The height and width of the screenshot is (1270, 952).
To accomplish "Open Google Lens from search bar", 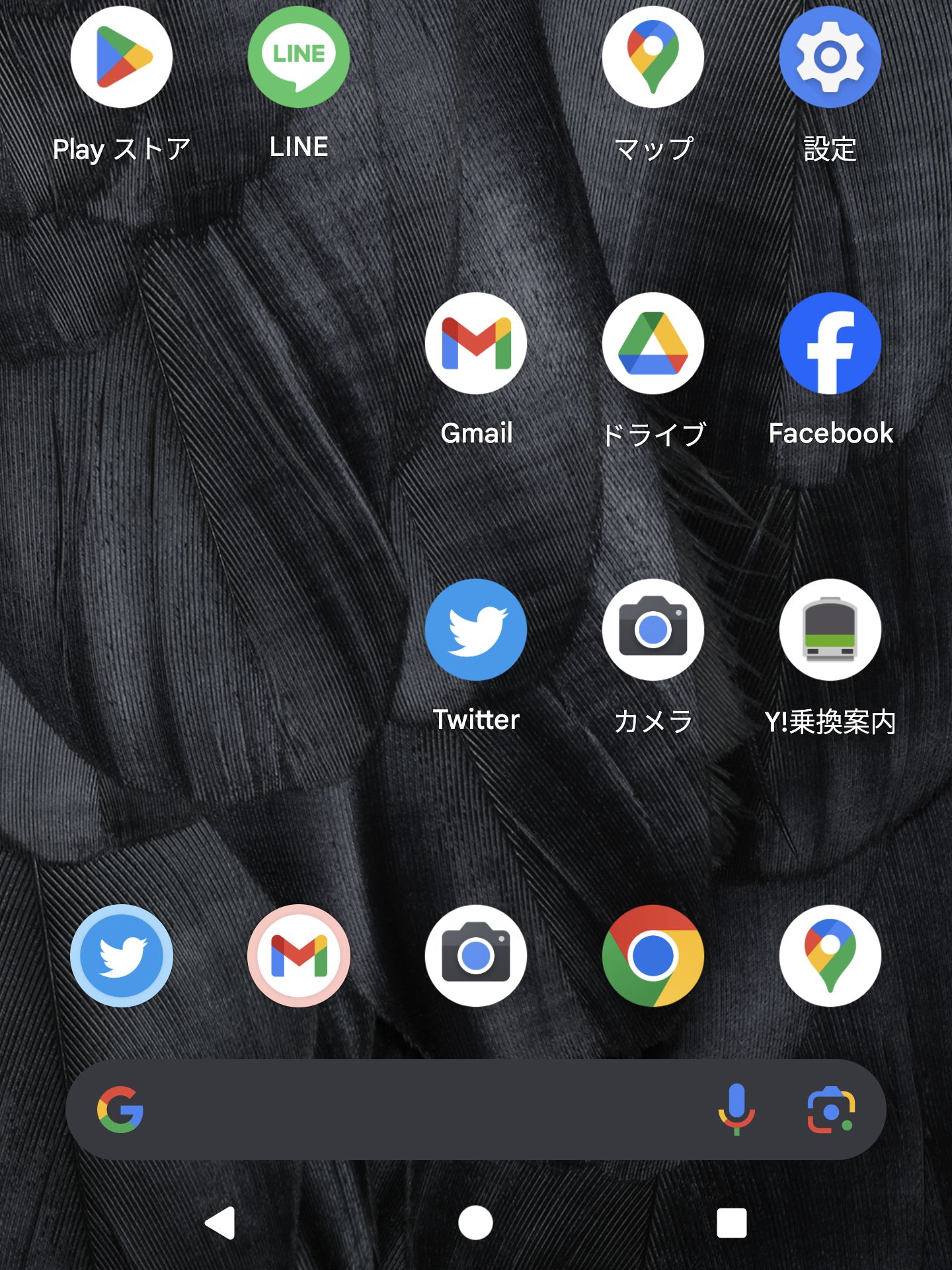I will click(x=831, y=1109).
